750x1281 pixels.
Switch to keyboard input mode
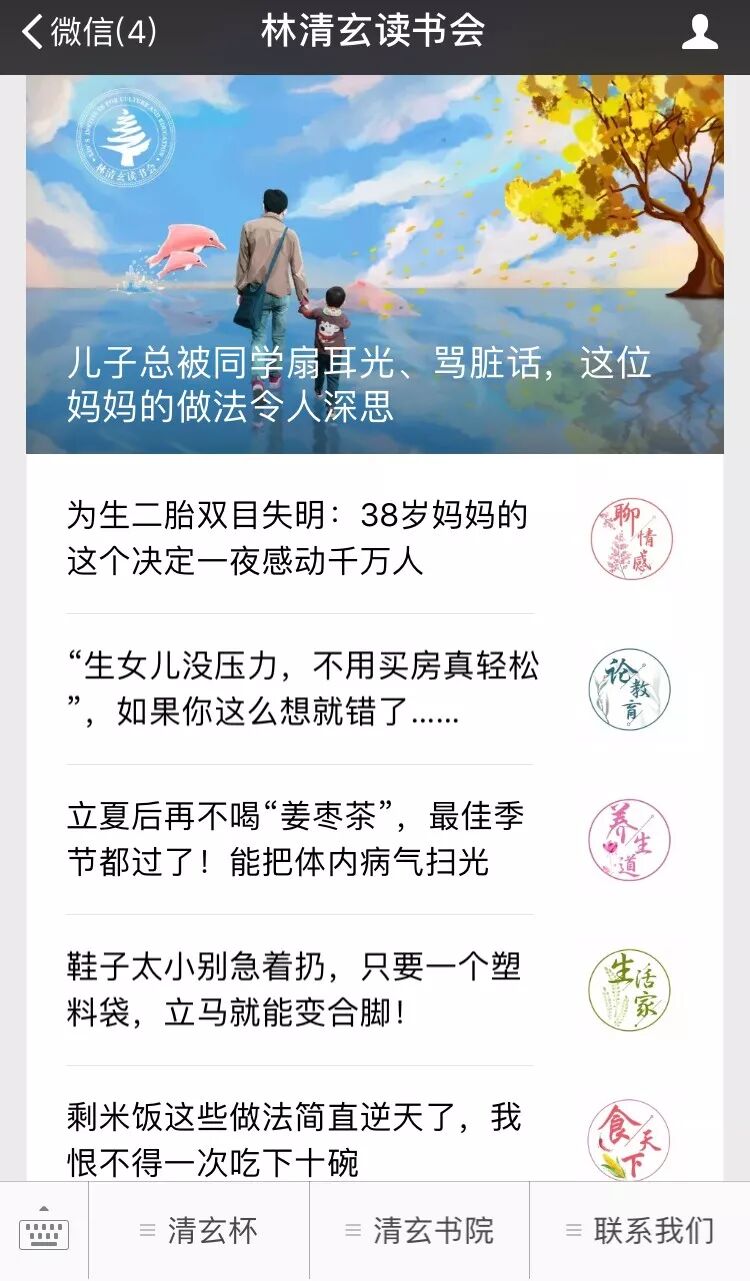(44, 1231)
